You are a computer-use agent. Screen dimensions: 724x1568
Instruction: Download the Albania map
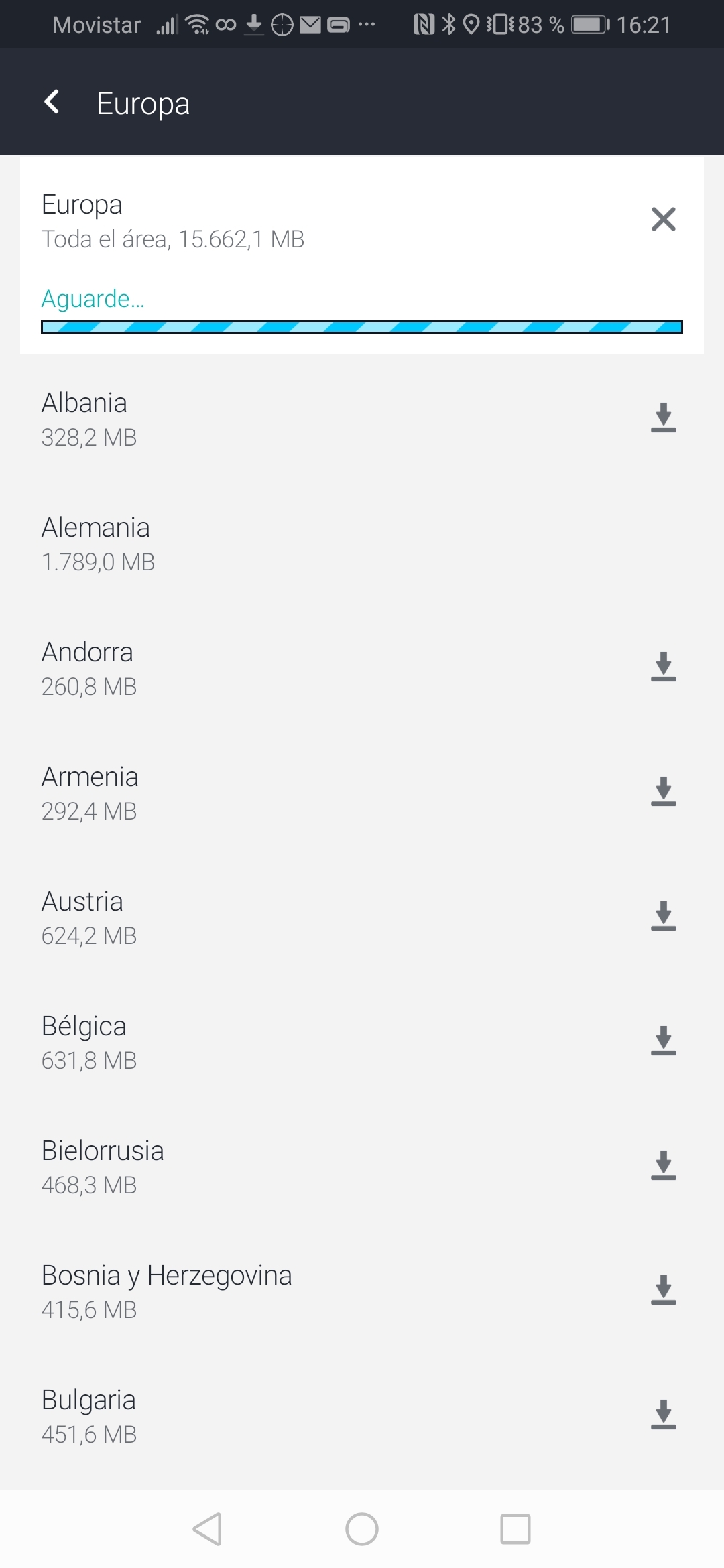[x=663, y=417]
